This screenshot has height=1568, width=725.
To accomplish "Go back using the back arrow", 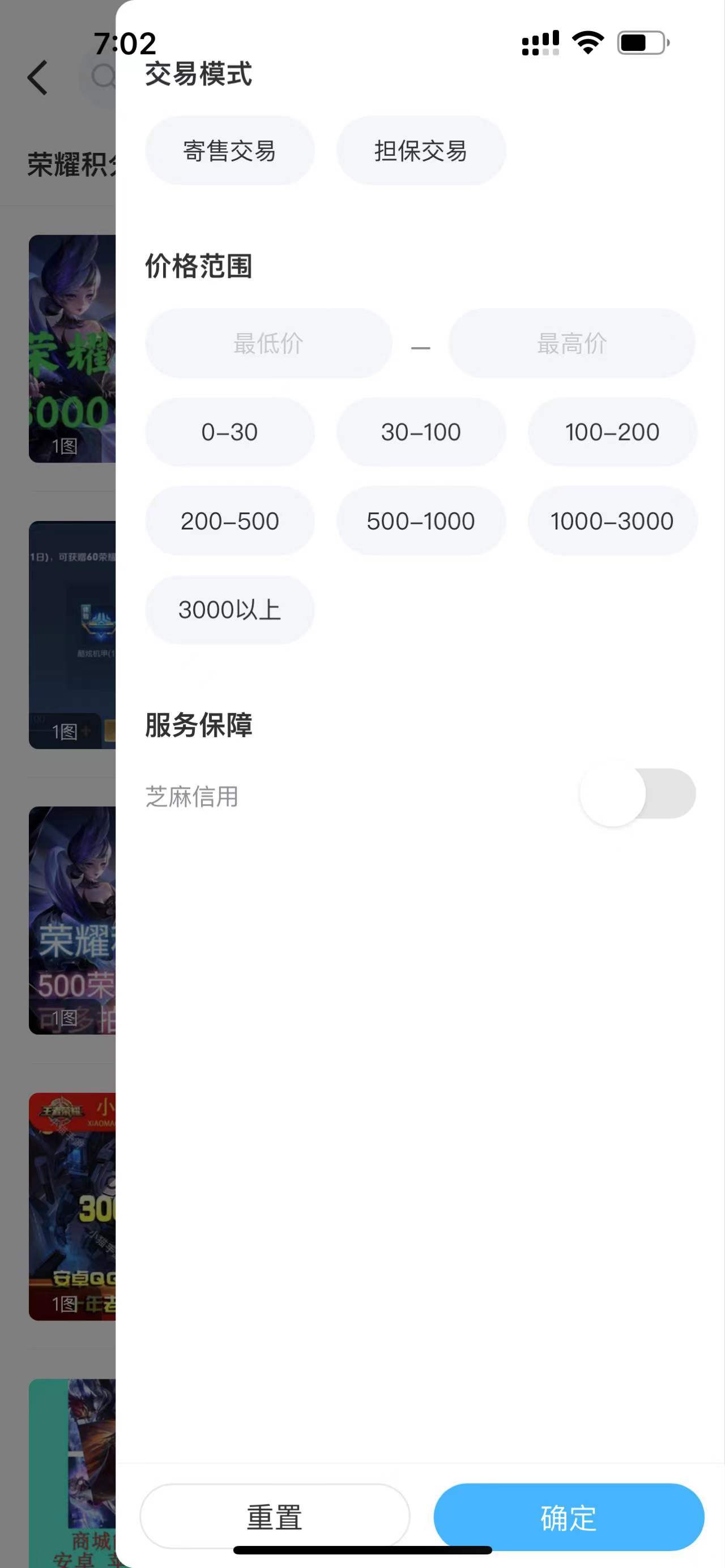I will [38, 78].
